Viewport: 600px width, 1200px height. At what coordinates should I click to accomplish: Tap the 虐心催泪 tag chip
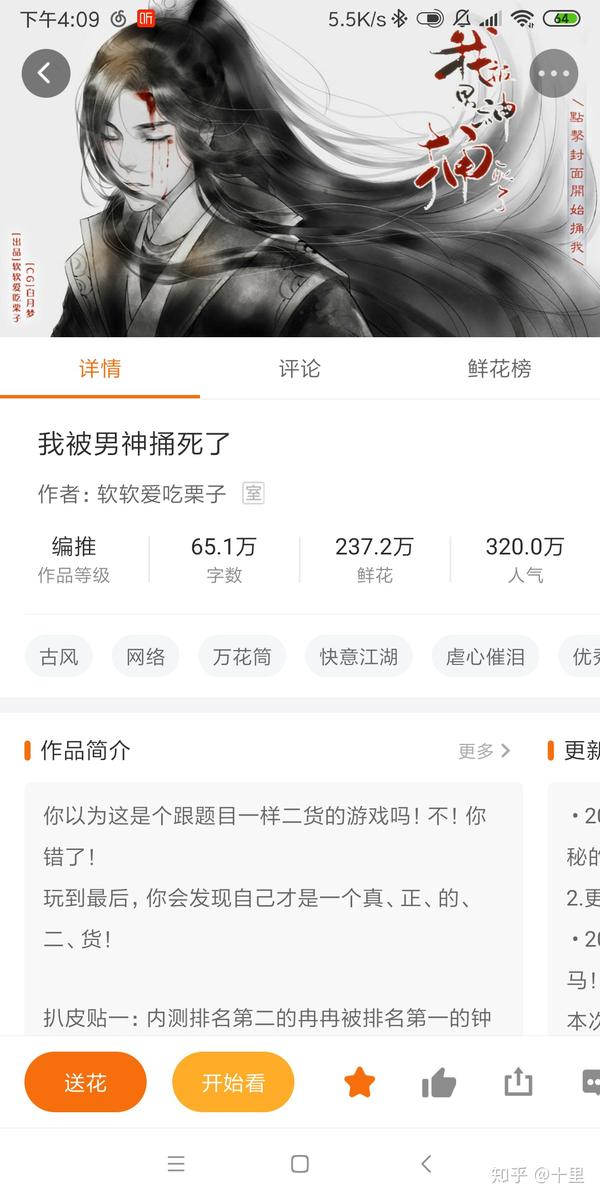(485, 657)
